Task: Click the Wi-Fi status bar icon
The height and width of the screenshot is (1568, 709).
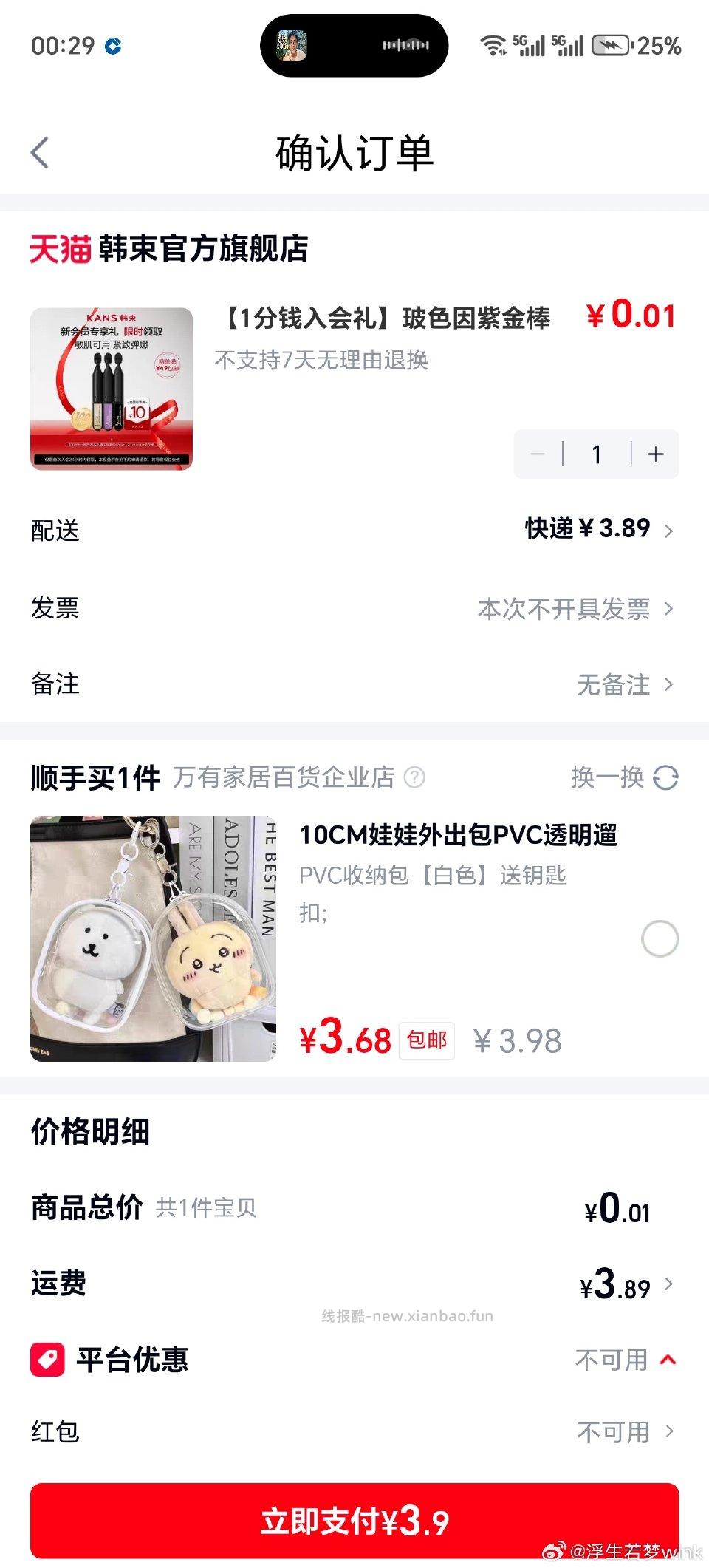Action: point(494,44)
